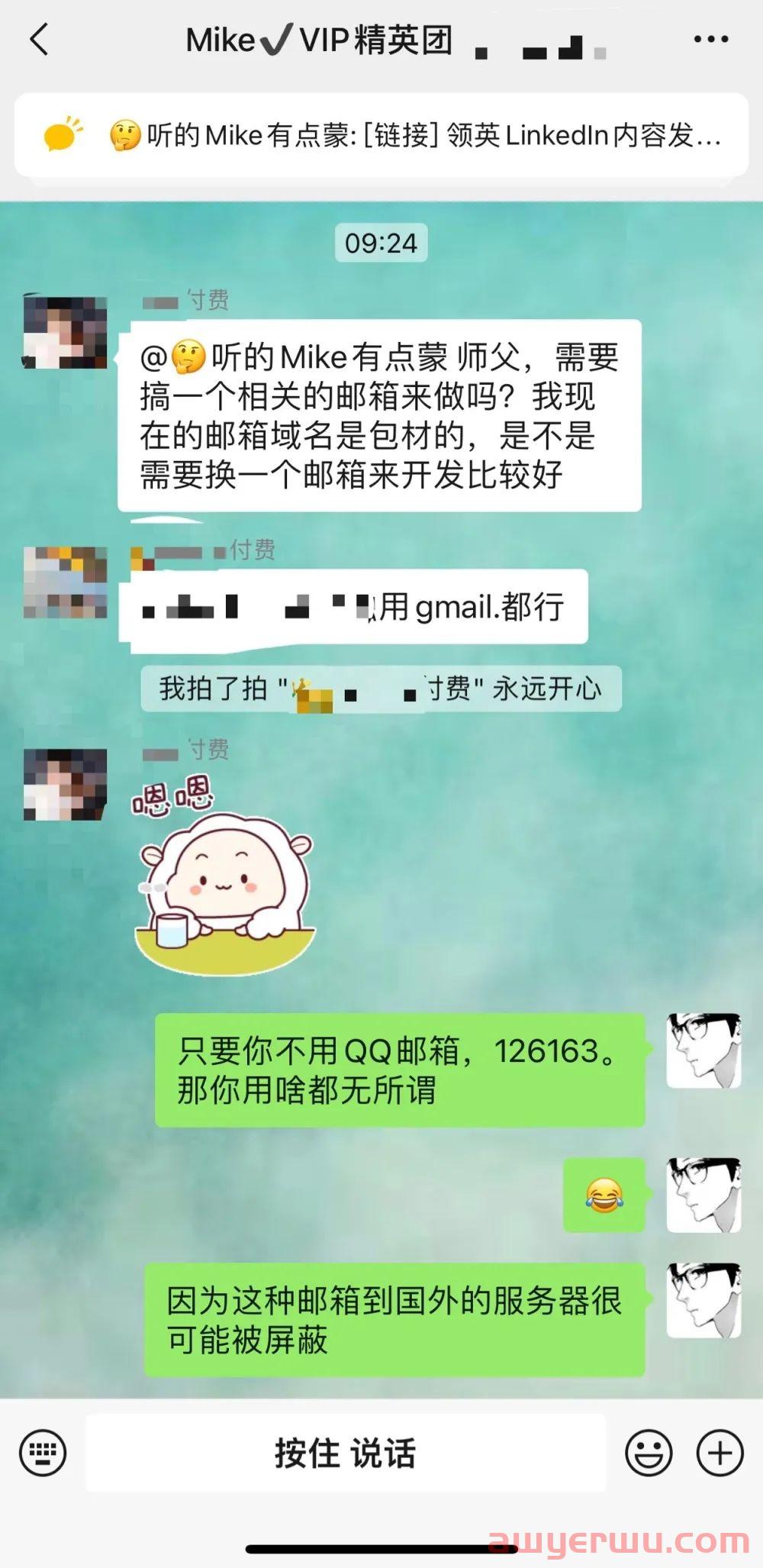Screen dimensions: 763x1568
Task: Tap the 按住 说话 voice button
Action: point(345,1453)
